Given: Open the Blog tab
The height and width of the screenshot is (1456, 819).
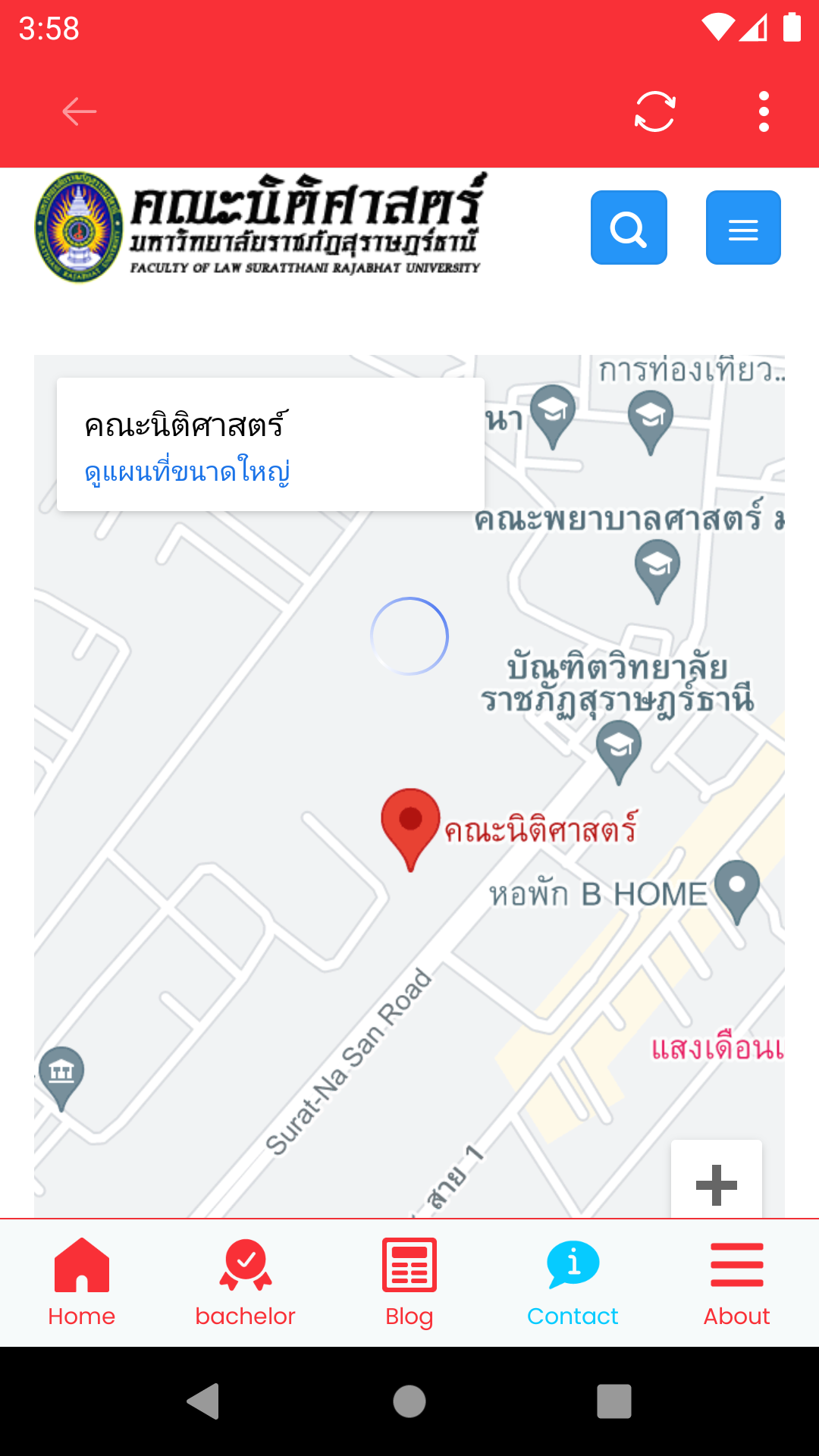Looking at the screenshot, I should tap(409, 1282).
